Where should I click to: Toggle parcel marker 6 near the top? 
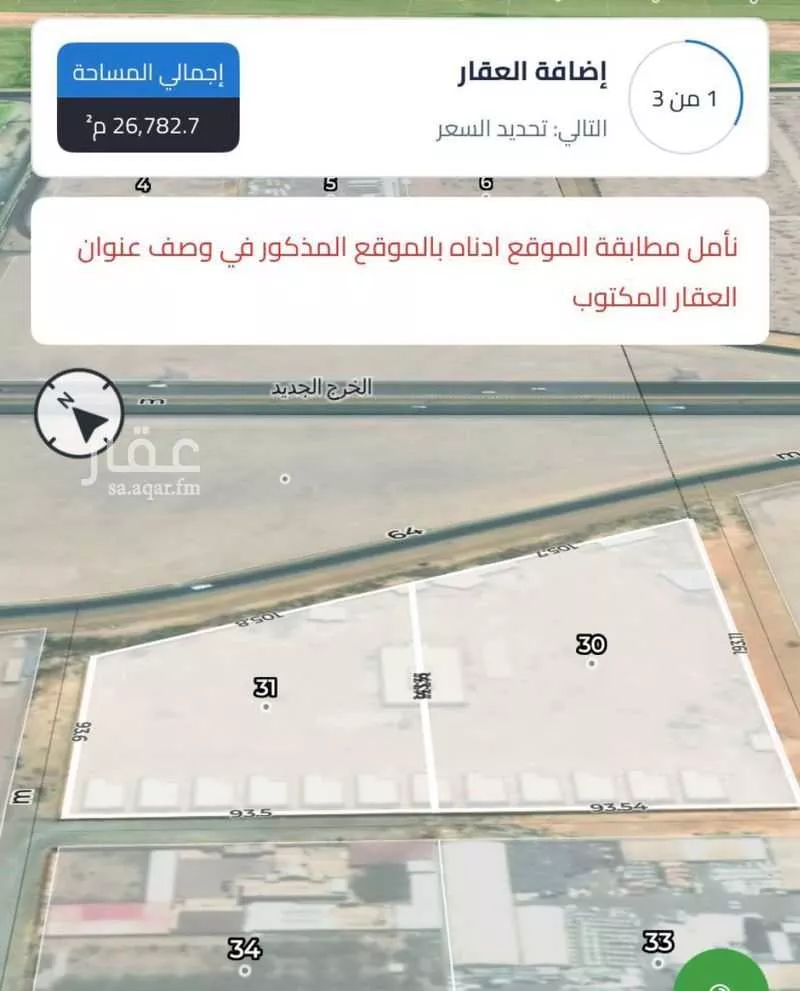pyautogui.click(x=484, y=182)
